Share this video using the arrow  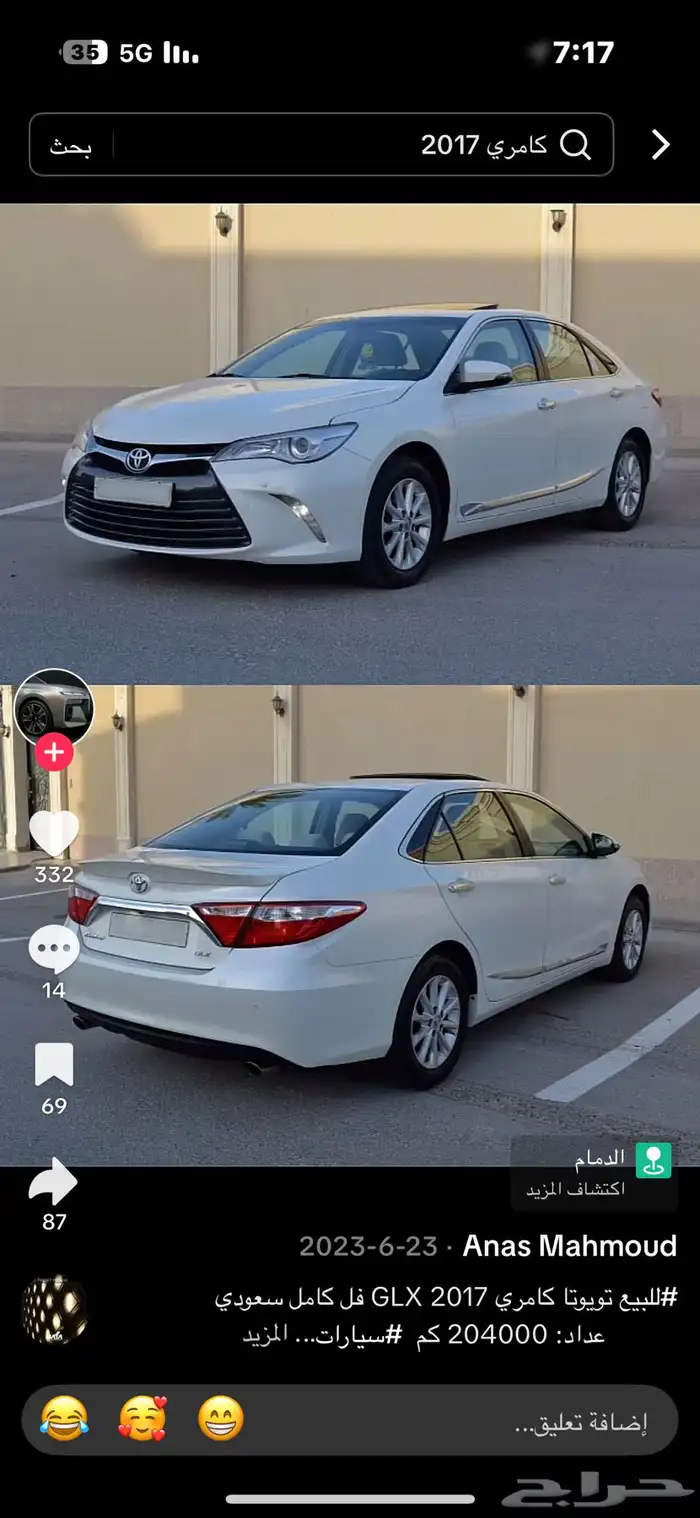(54, 1181)
